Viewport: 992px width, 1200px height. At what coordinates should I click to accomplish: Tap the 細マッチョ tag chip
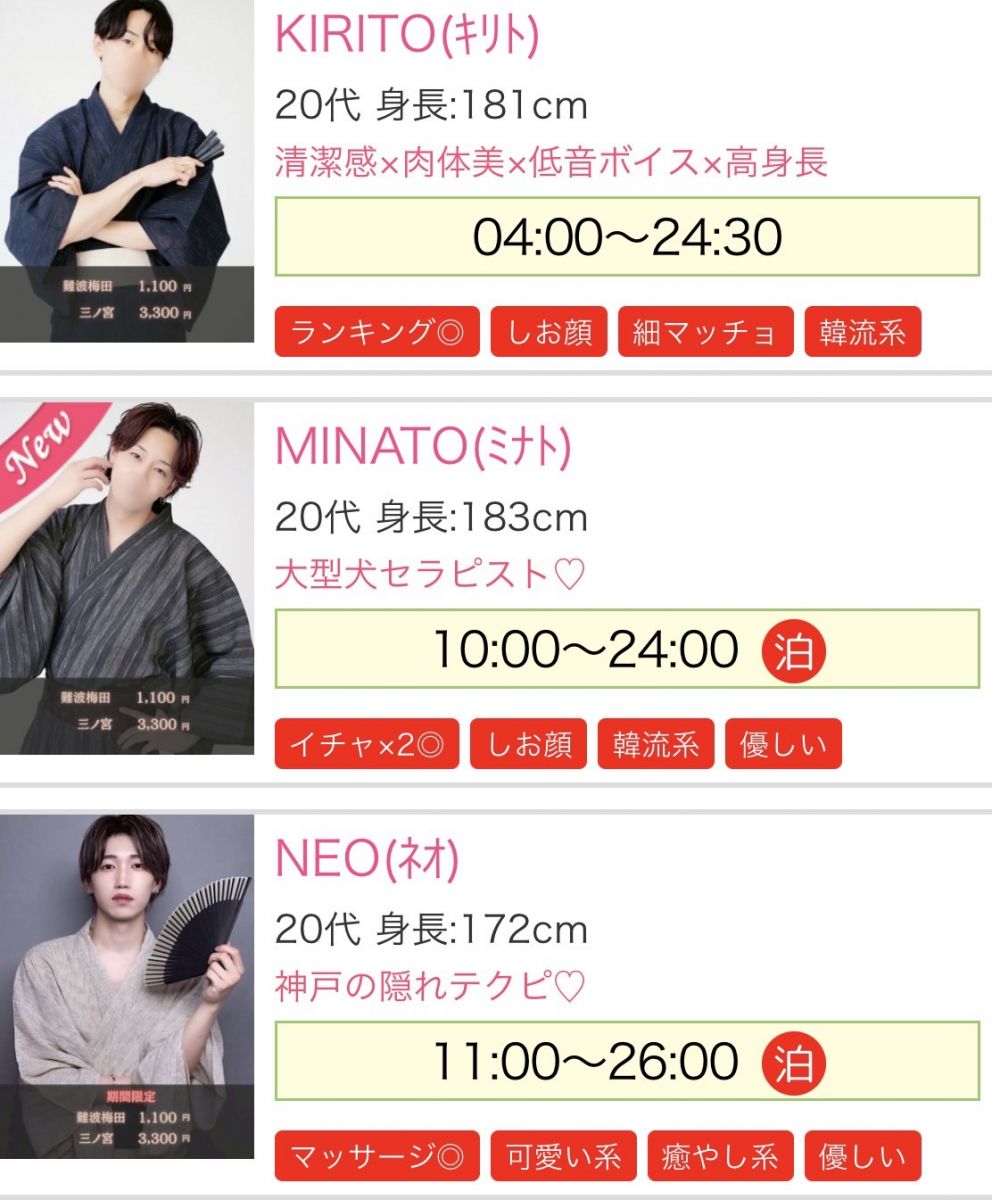pyautogui.click(x=705, y=333)
